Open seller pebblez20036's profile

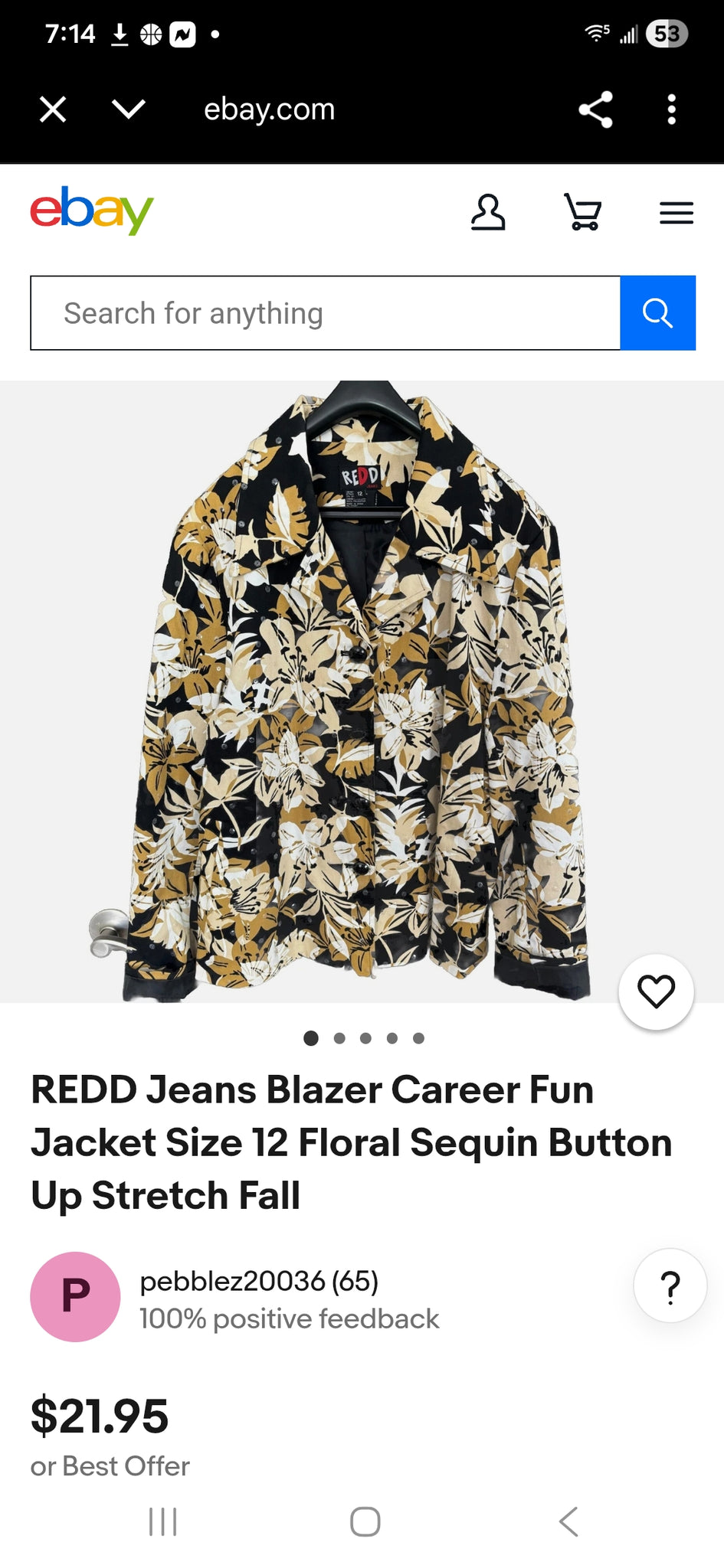259,1281
